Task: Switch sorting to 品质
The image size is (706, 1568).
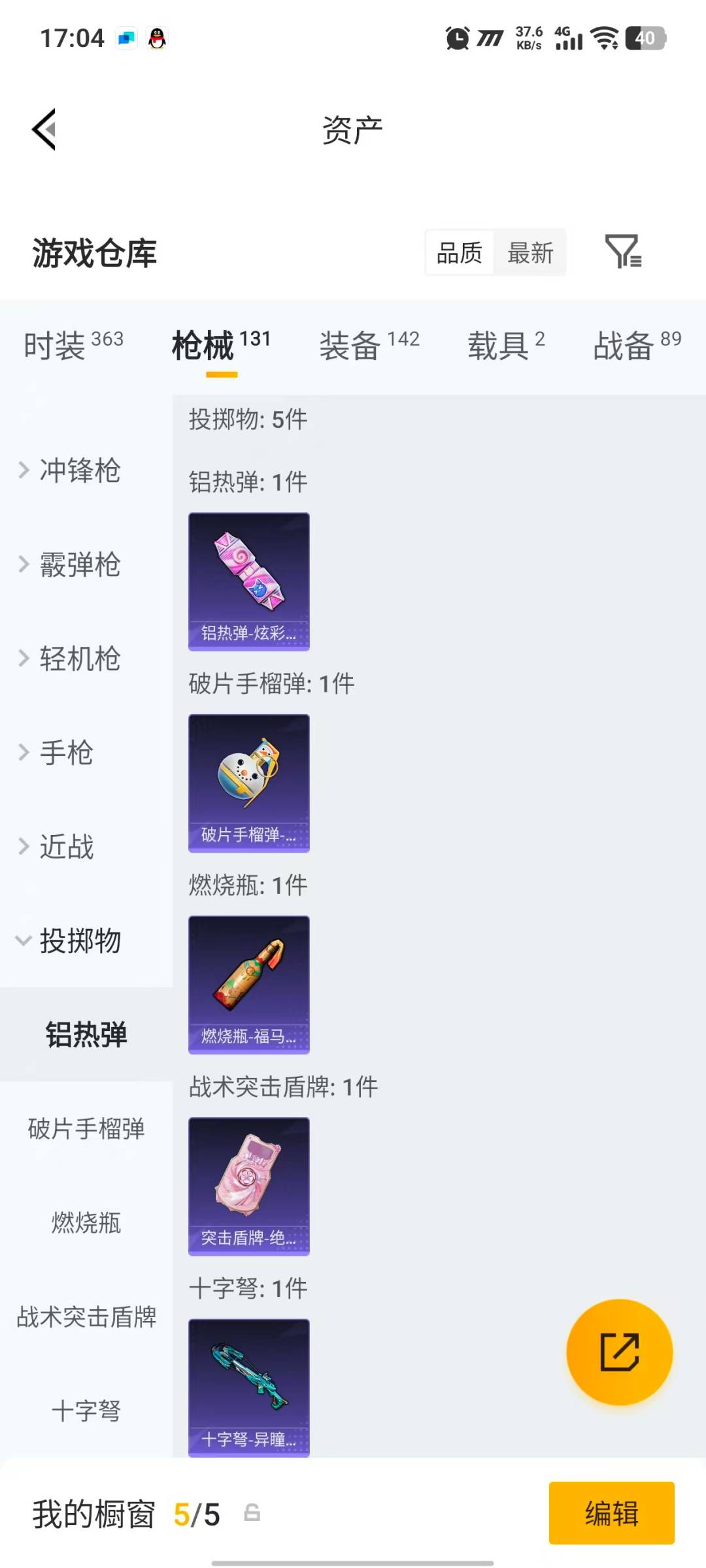Action: (x=460, y=252)
